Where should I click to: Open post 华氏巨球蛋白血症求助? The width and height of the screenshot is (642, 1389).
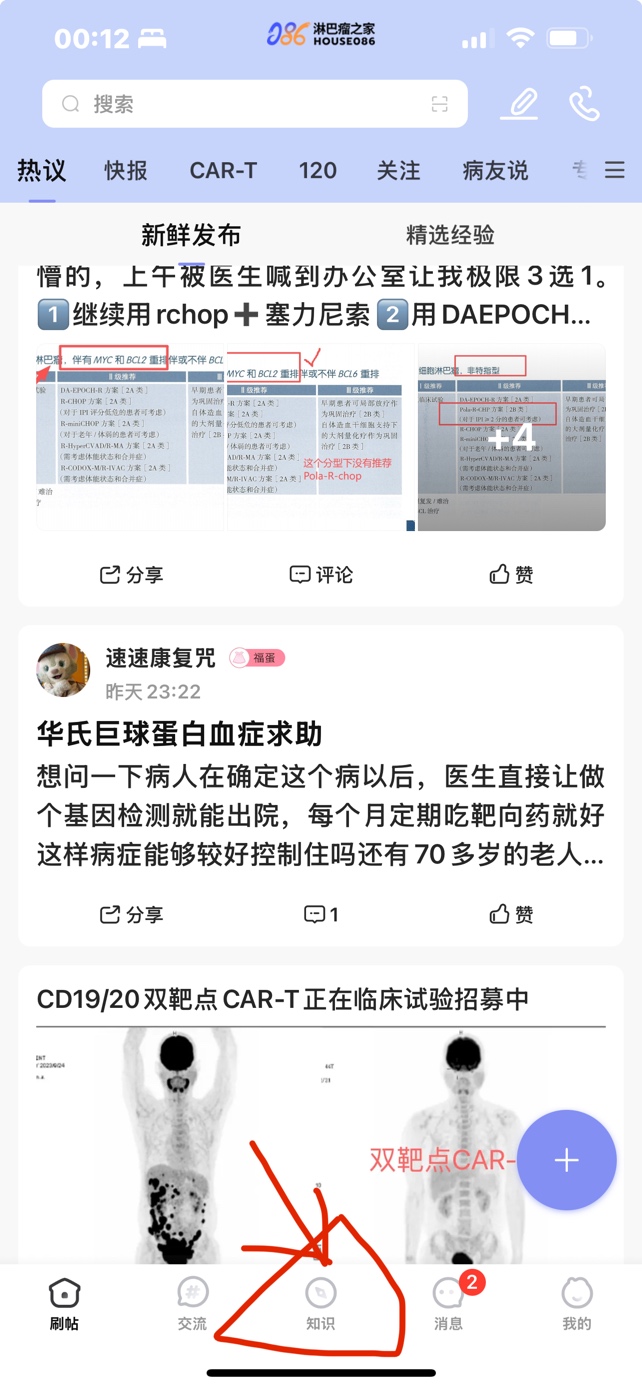(x=180, y=733)
